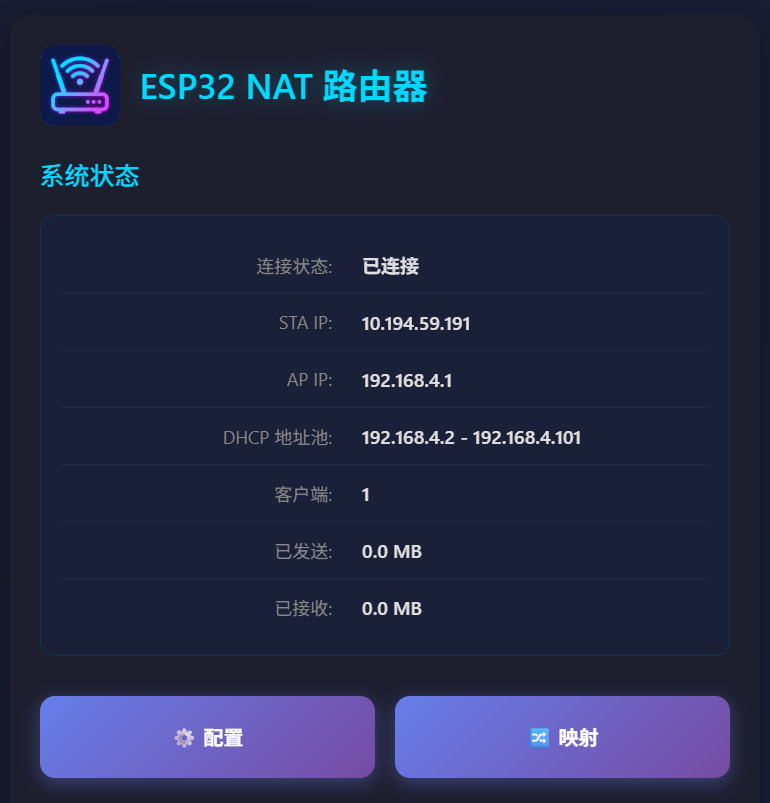Click the mapping arrows icon in the 映射 button
The height and width of the screenshot is (803, 770).
pyautogui.click(x=538, y=737)
